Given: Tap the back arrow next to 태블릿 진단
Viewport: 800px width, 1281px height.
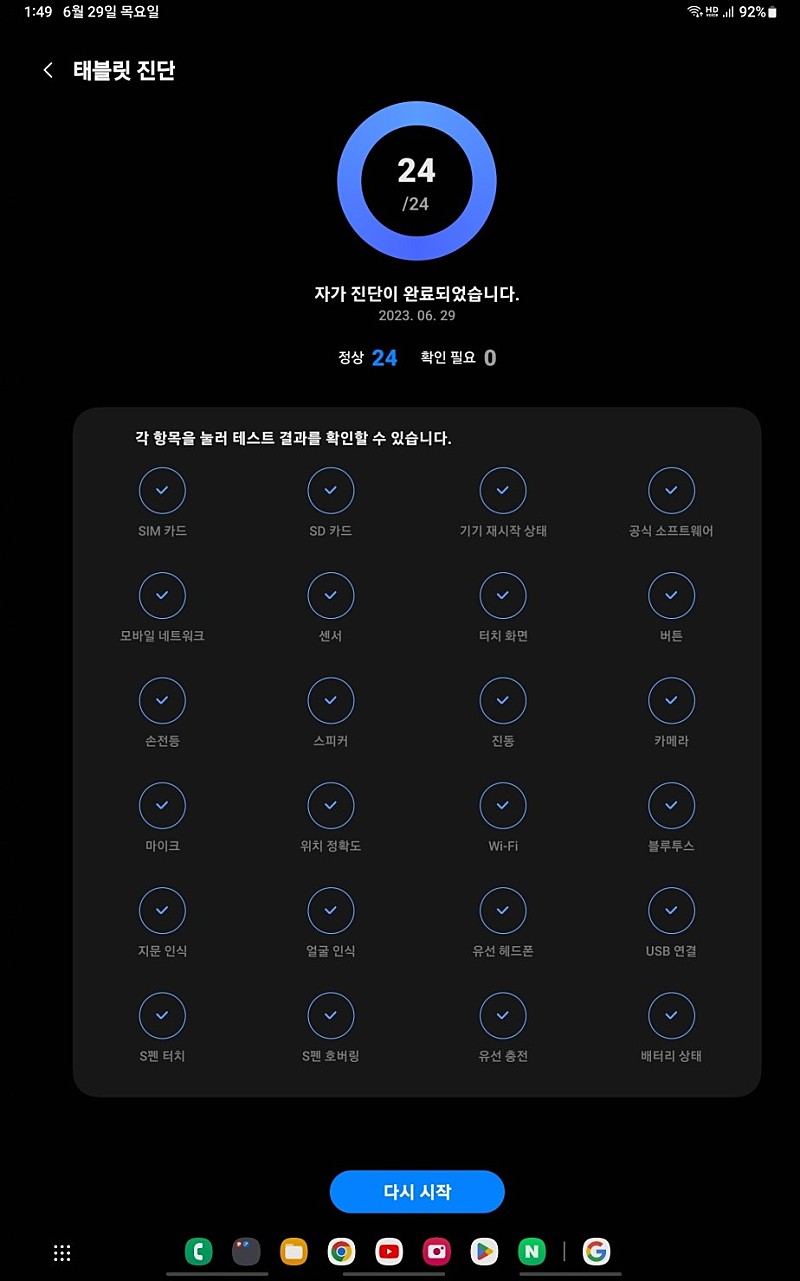Looking at the screenshot, I should 46,70.
